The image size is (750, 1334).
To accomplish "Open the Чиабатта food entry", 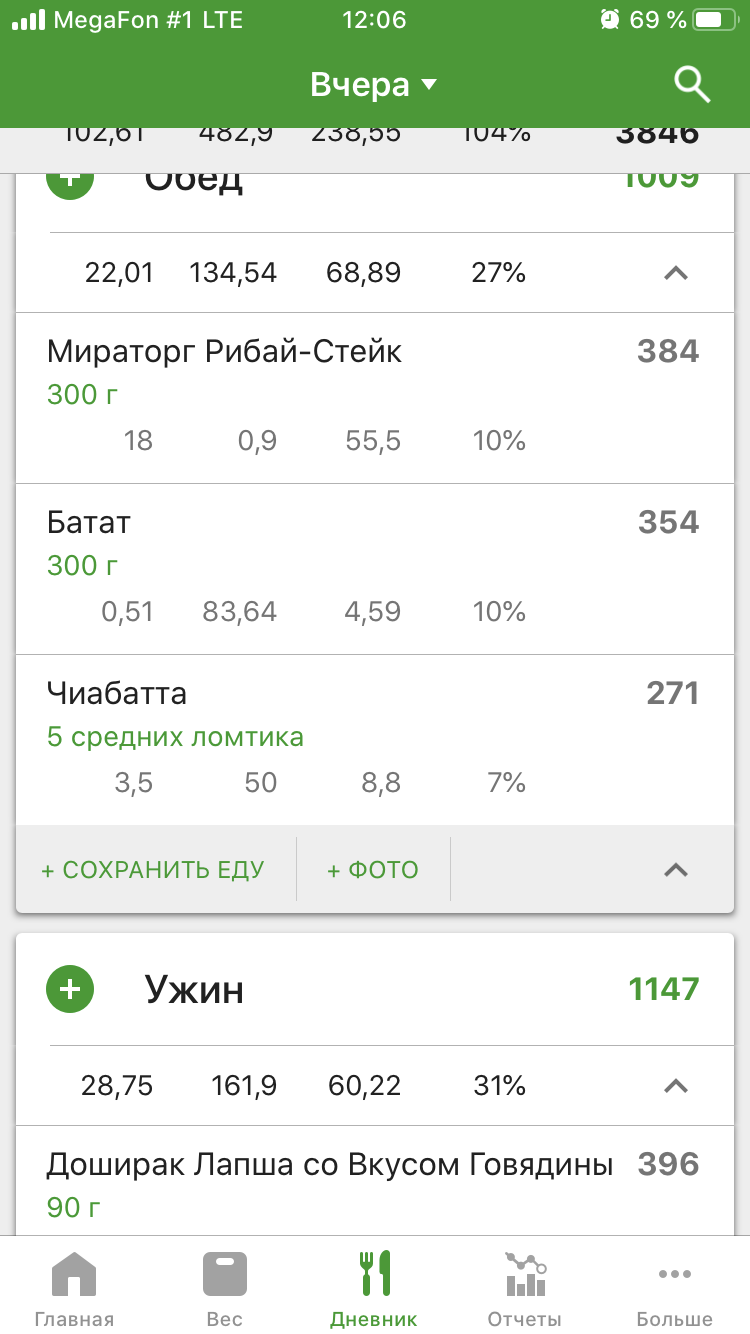I will 372,737.
